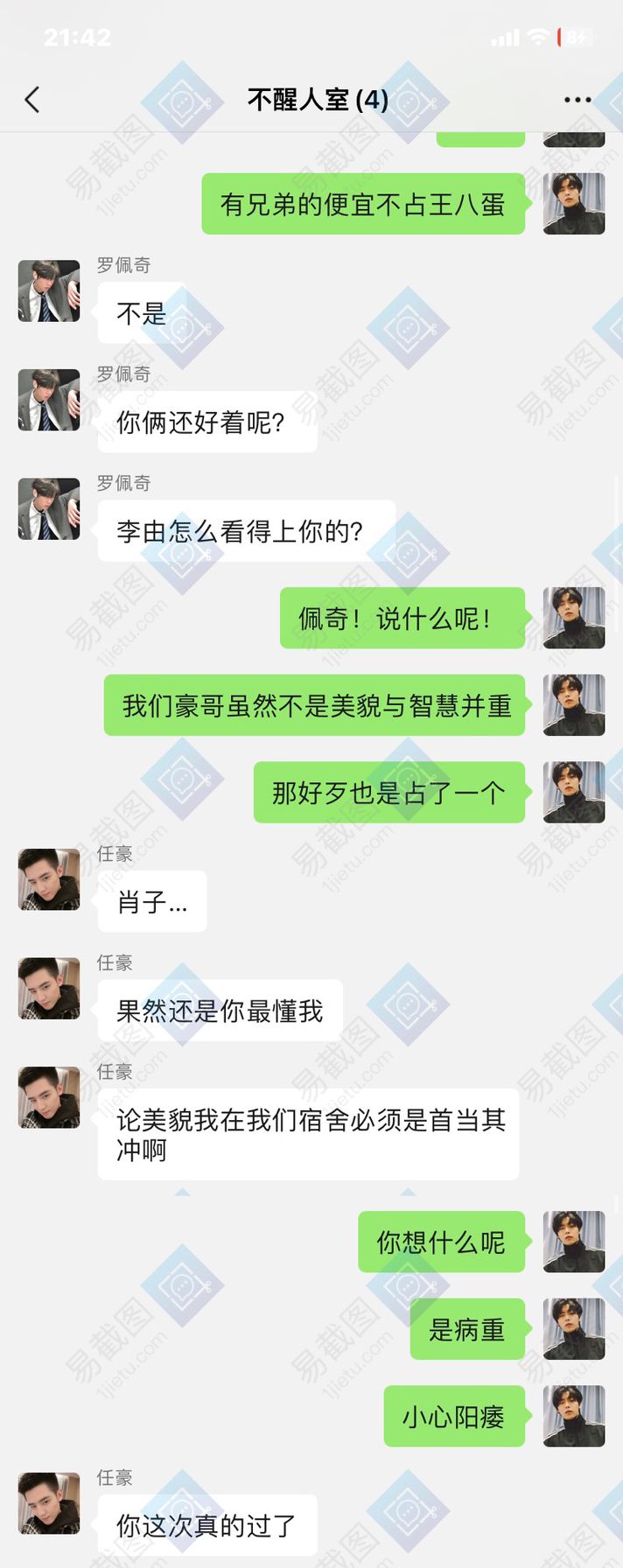Go back from the 不醒人室 group chat

(32, 100)
